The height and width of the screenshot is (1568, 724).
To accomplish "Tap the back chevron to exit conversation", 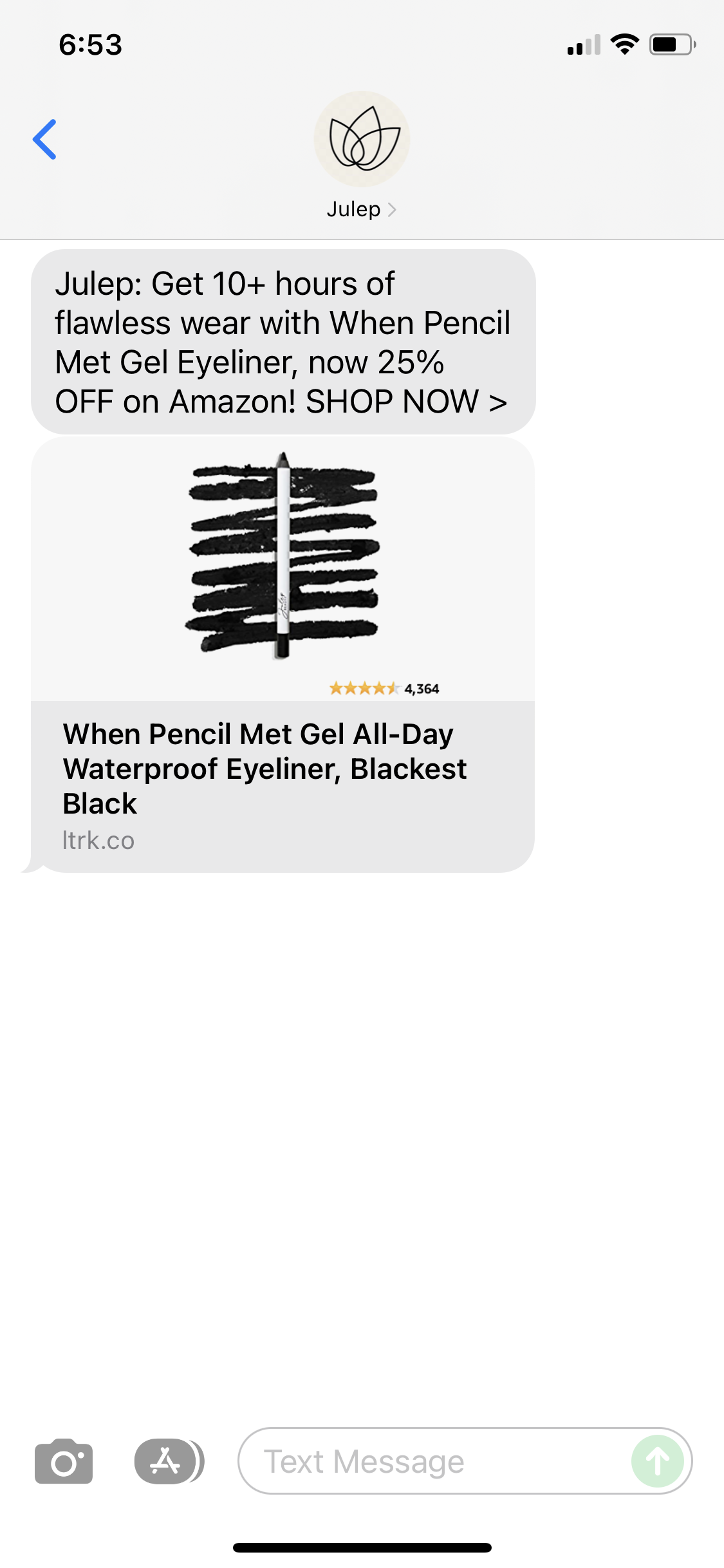I will click(45, 140).
